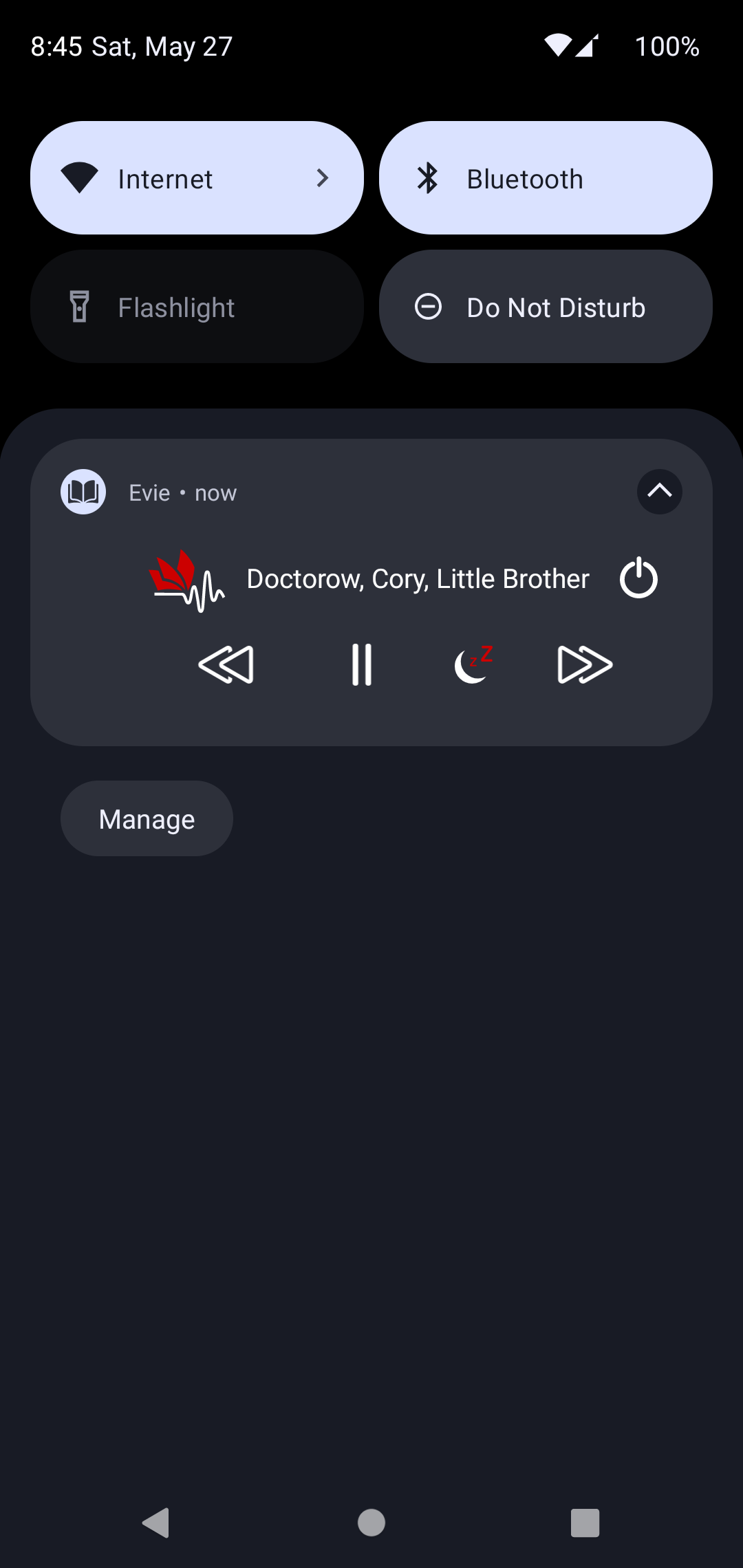
Task: Return to the home screen
Action: [371, 1523]
